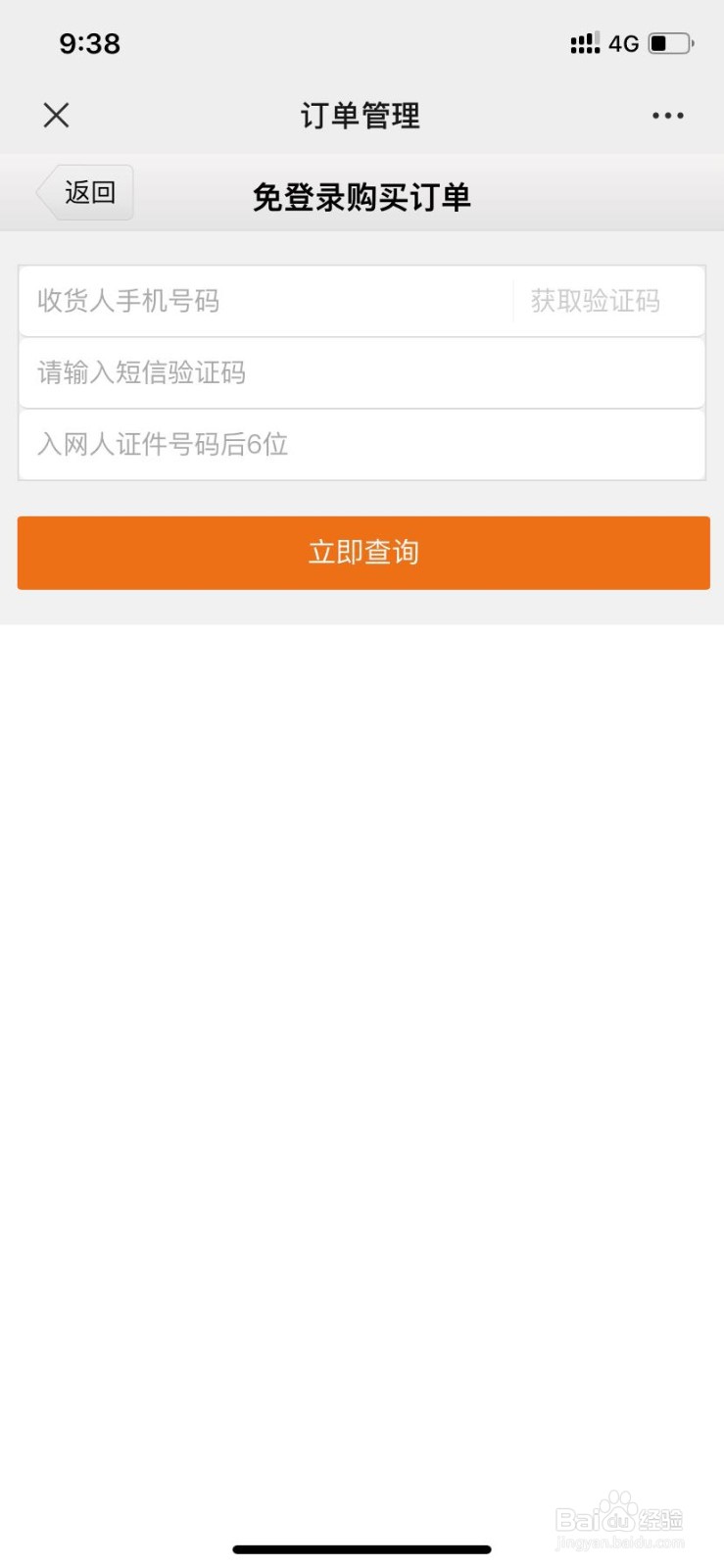
Task: Select the clock showing 9:38
Action: tap(89, 43)
